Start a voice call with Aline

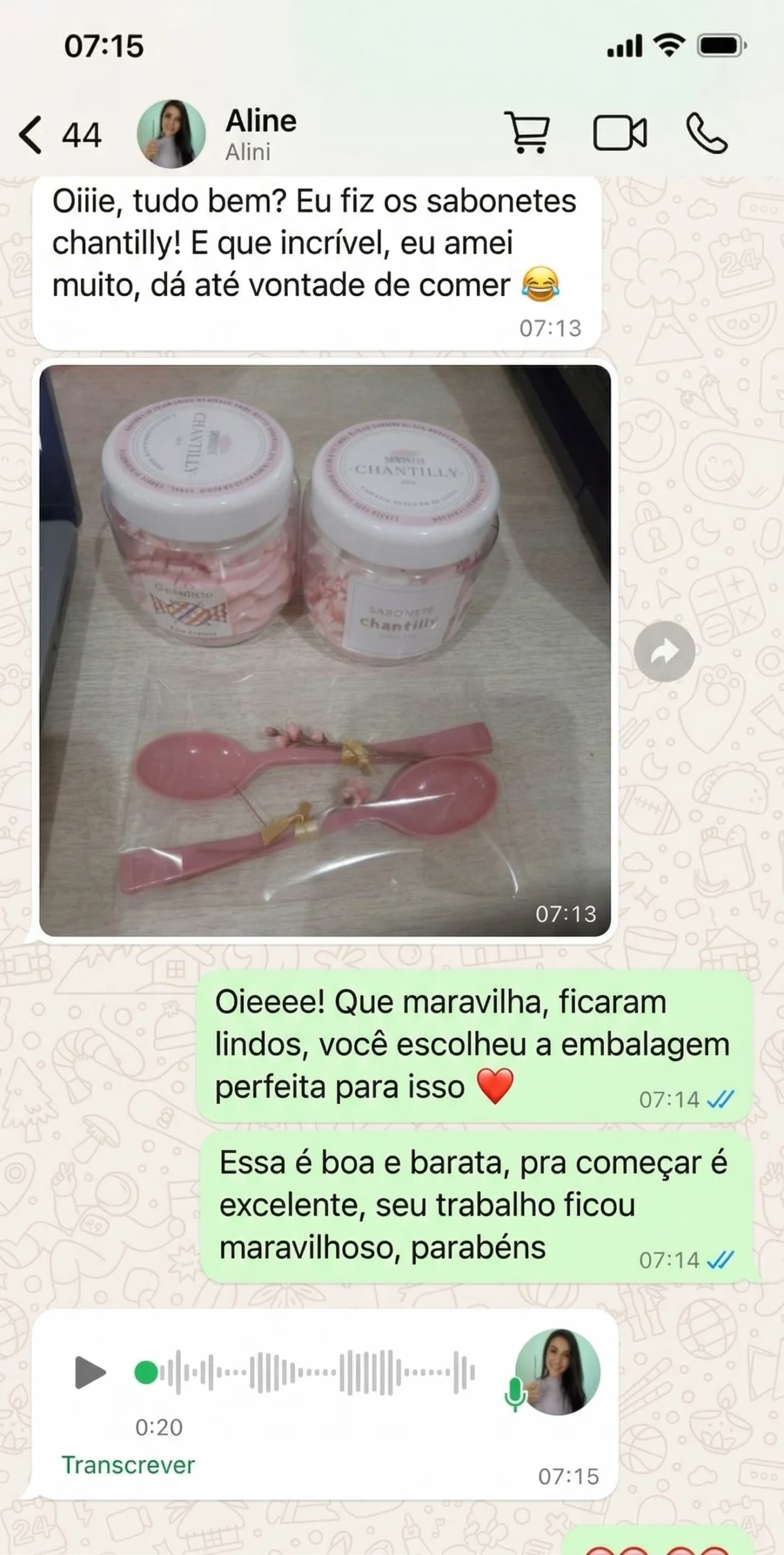click(x=706, y=133)
